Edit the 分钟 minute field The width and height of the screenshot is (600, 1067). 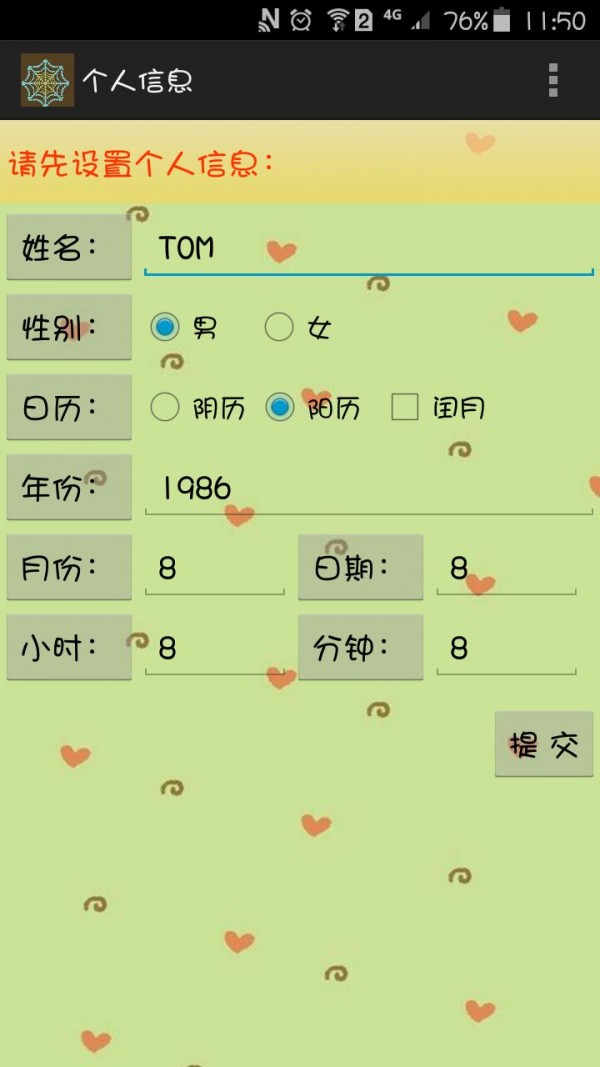(x=506, y=648)
